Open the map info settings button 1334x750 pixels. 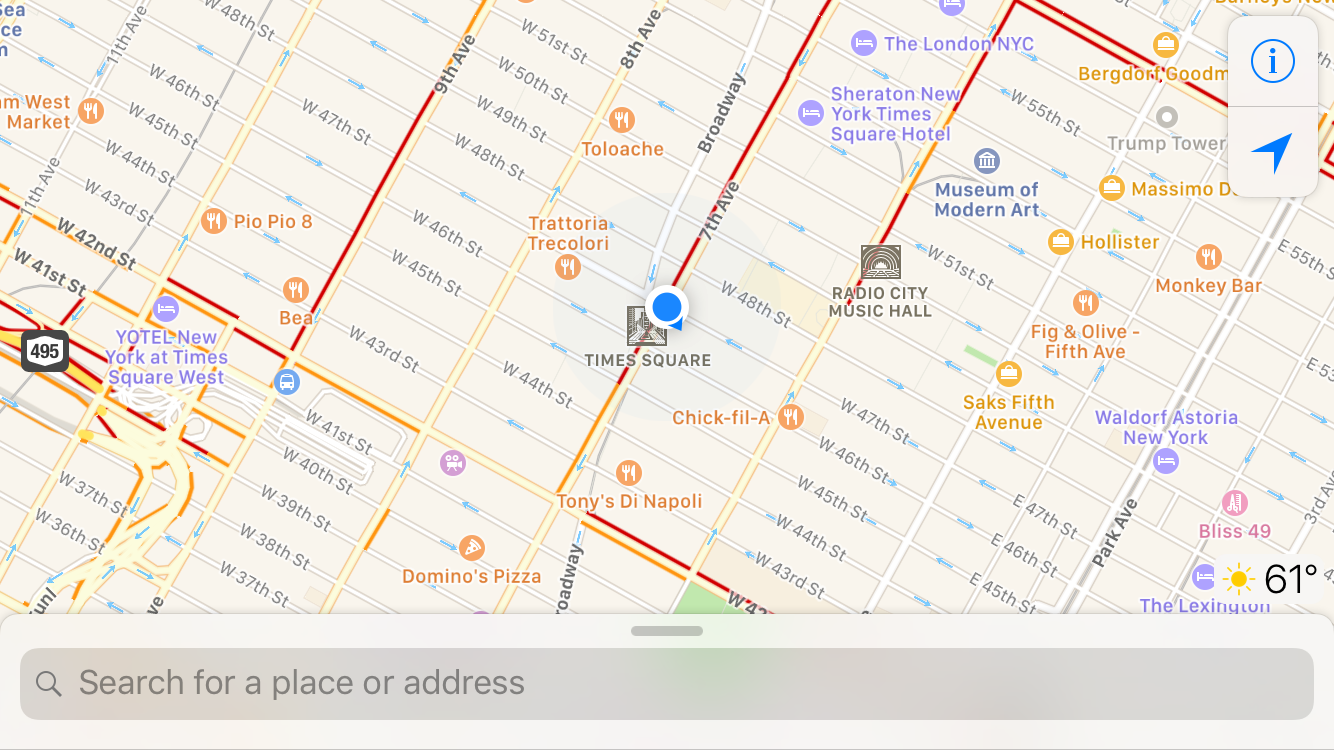click(1272, 62)
